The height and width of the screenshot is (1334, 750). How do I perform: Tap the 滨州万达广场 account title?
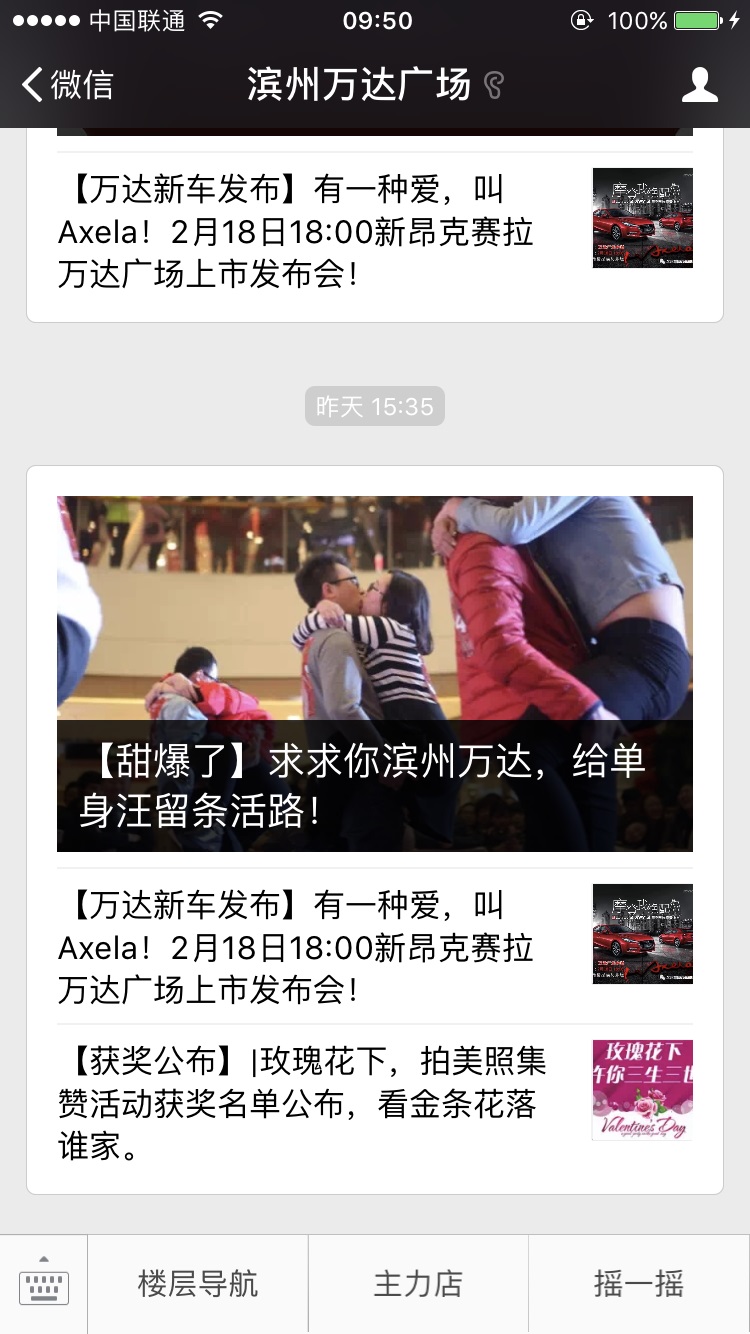(358, 85)
